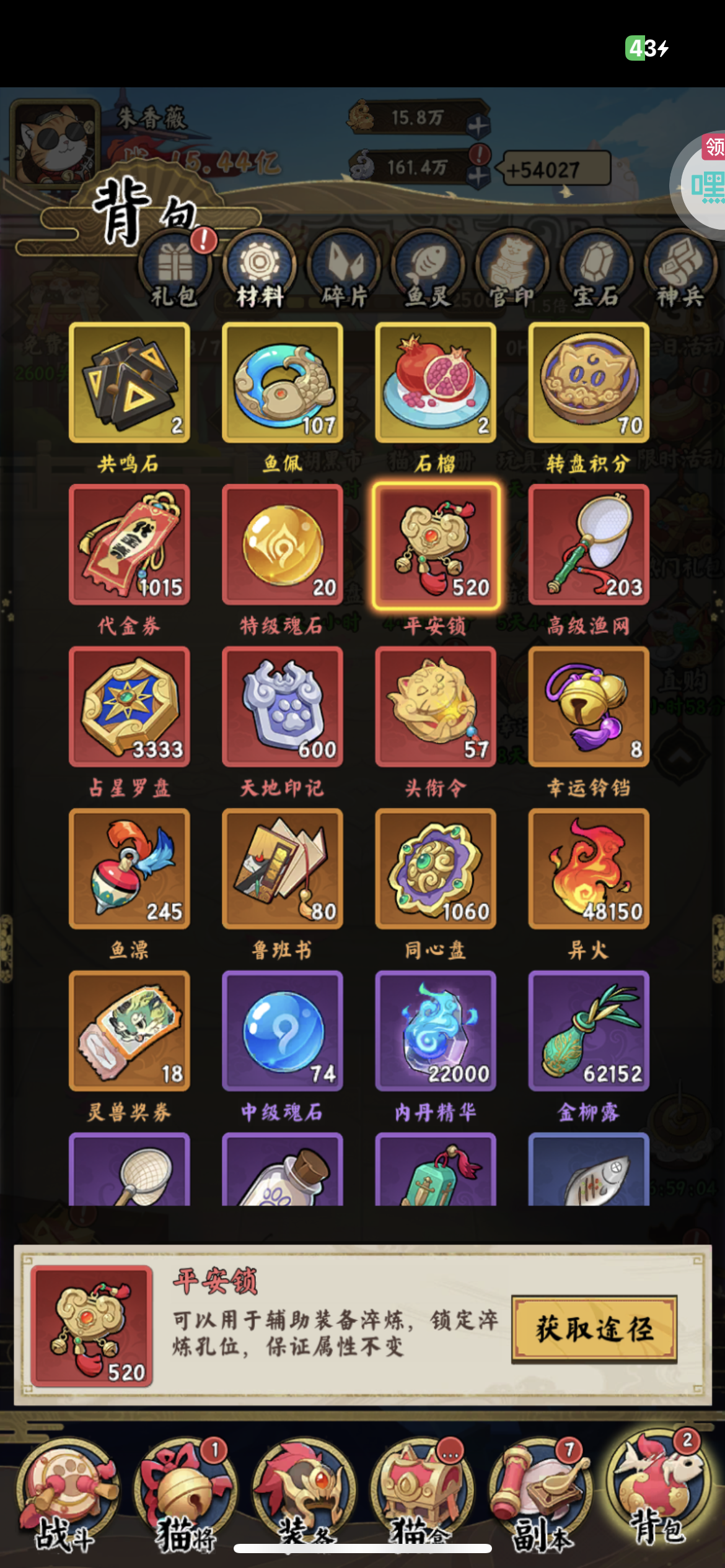725x1568 pixels.
Task: Show the 神兵 category tab
Action: click(680, 270)
